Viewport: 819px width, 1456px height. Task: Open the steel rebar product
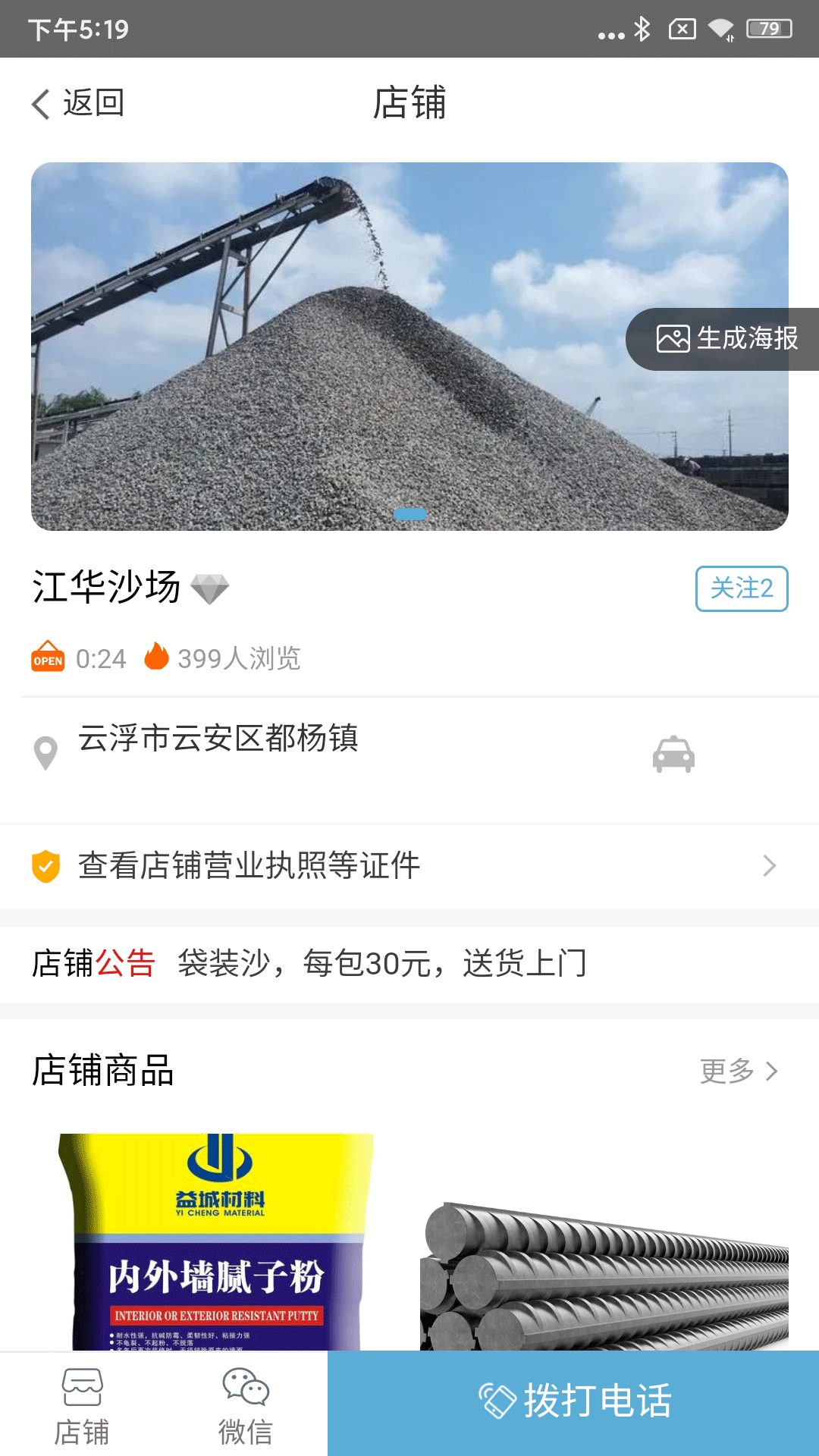[x=604, y=1274]
